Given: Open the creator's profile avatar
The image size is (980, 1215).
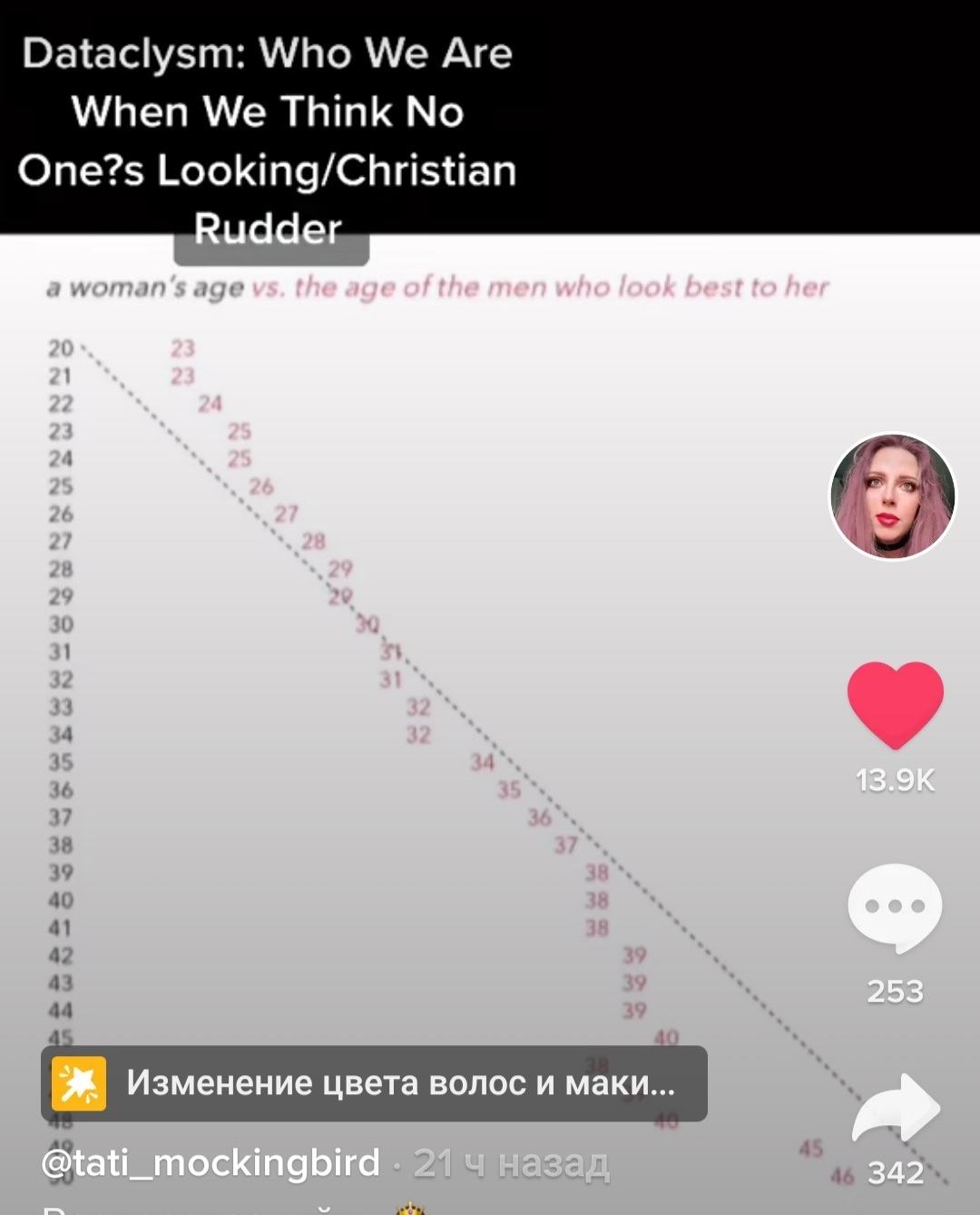Looking at the screenshot, I should coord(893,495).
